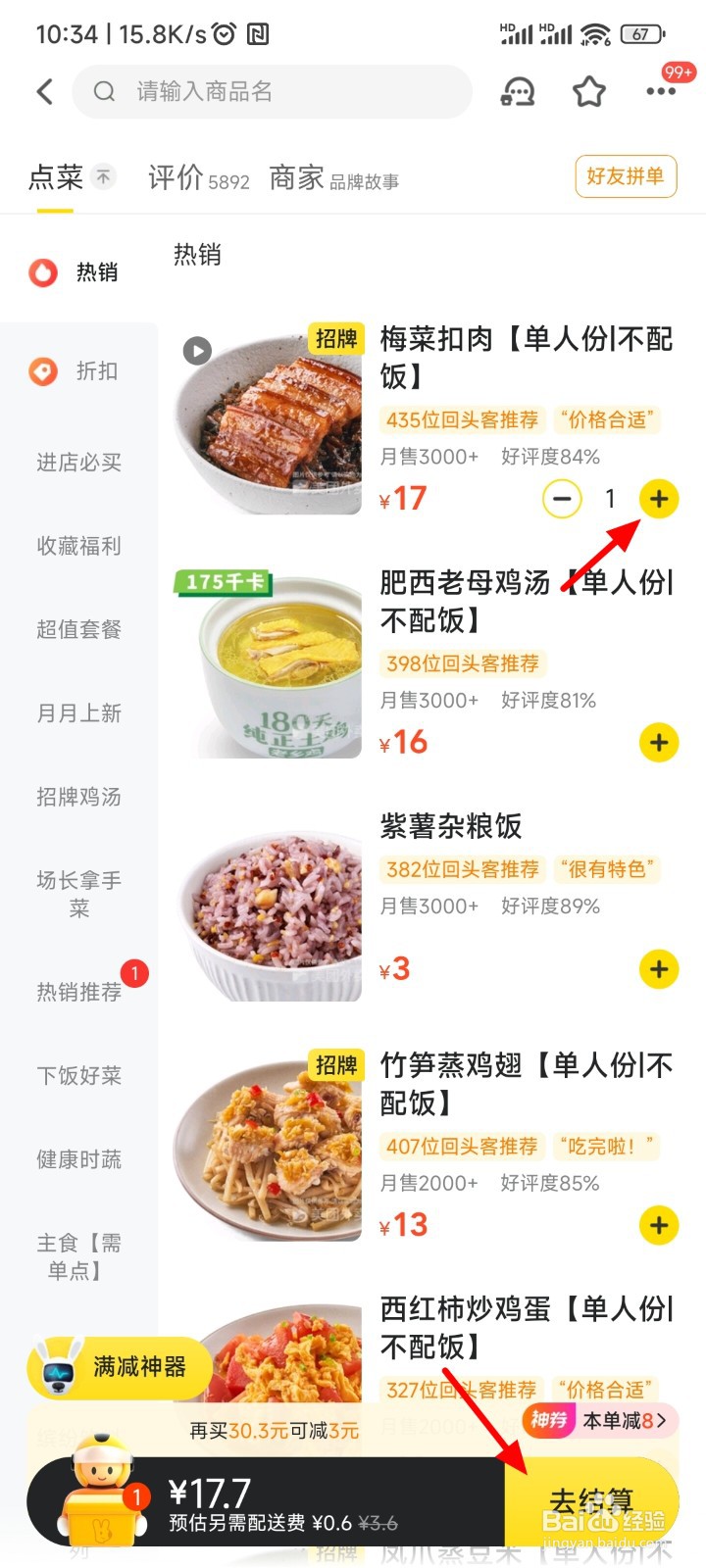The image size is (706, 1568).
Task: Select the 折扣 category
Action: click(78, 371)
